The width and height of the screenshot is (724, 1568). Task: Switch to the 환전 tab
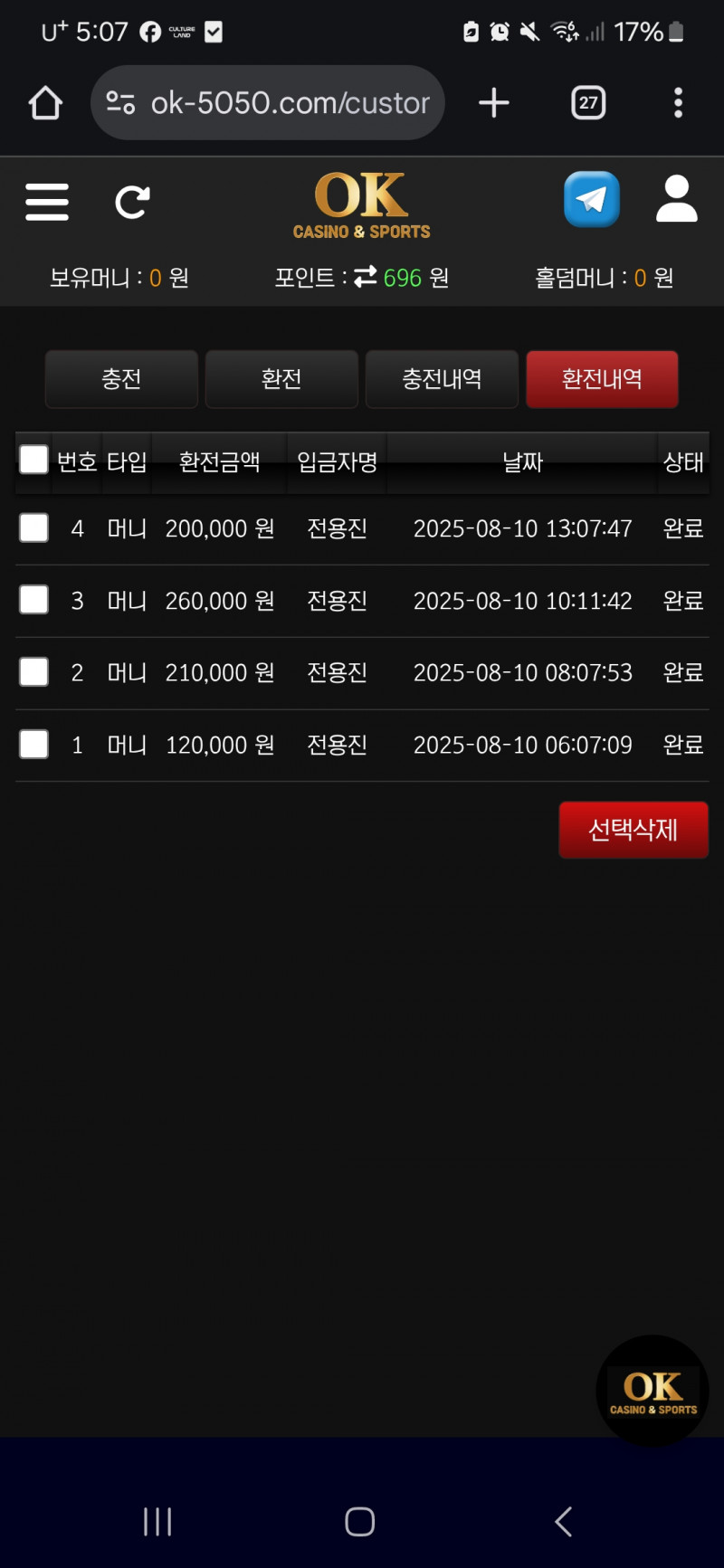pyautogui.click(x=281, y=379)
